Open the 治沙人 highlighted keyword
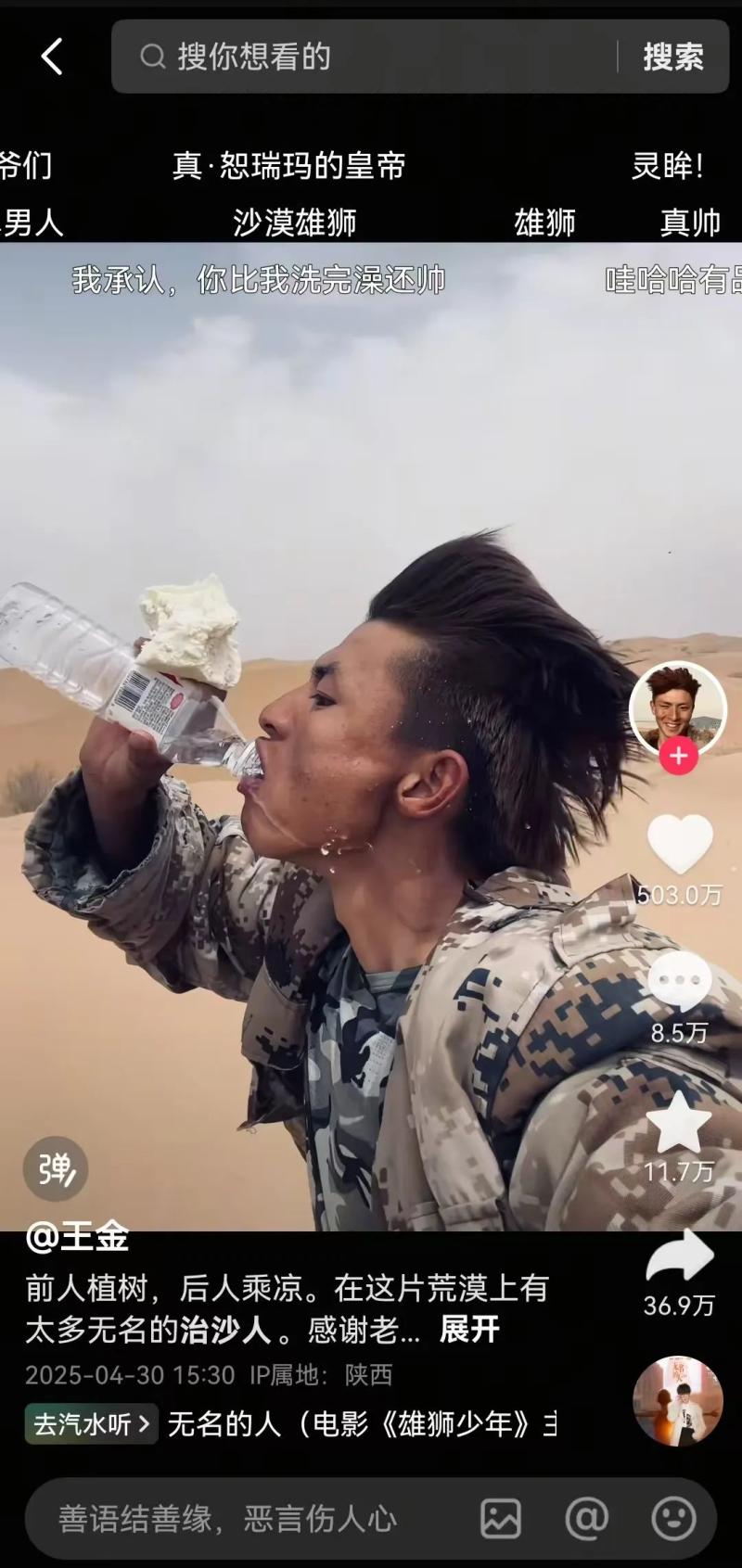Image resolution: width=742 pixels, height=1568 pixels. (225, 1330)
